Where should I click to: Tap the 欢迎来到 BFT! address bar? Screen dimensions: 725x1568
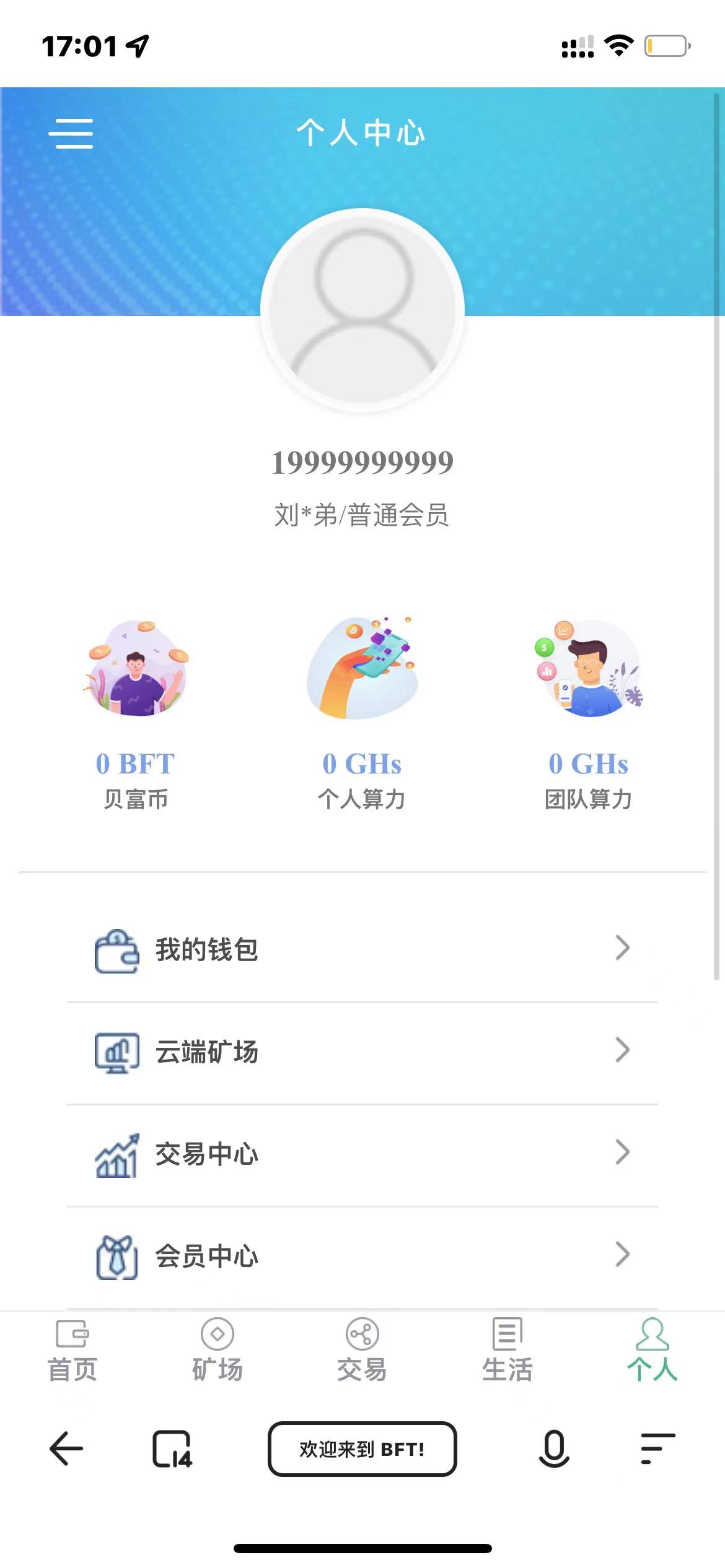coord(362,1448)
